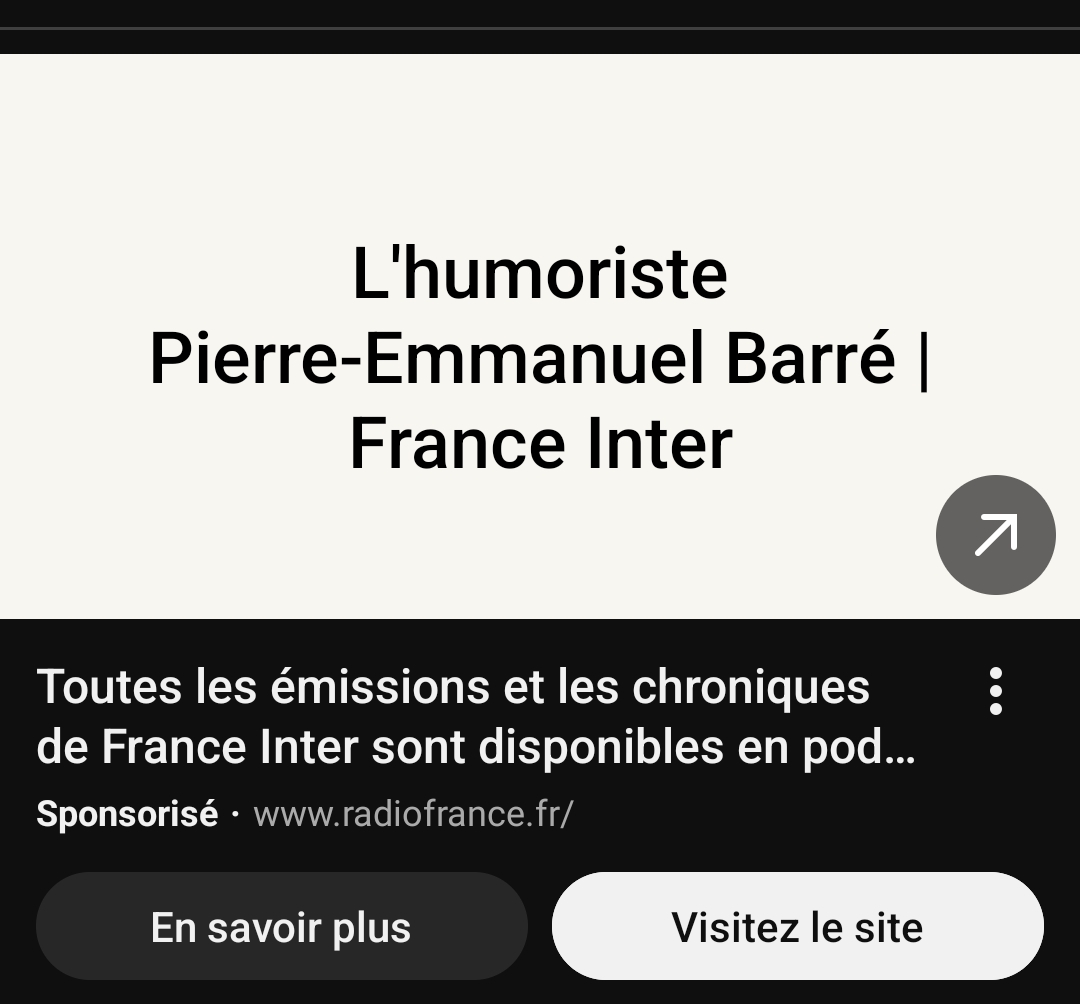The image size is (1080, 1004).
Task: Open the ad's three-dot options menu
Action: (995, 691)
